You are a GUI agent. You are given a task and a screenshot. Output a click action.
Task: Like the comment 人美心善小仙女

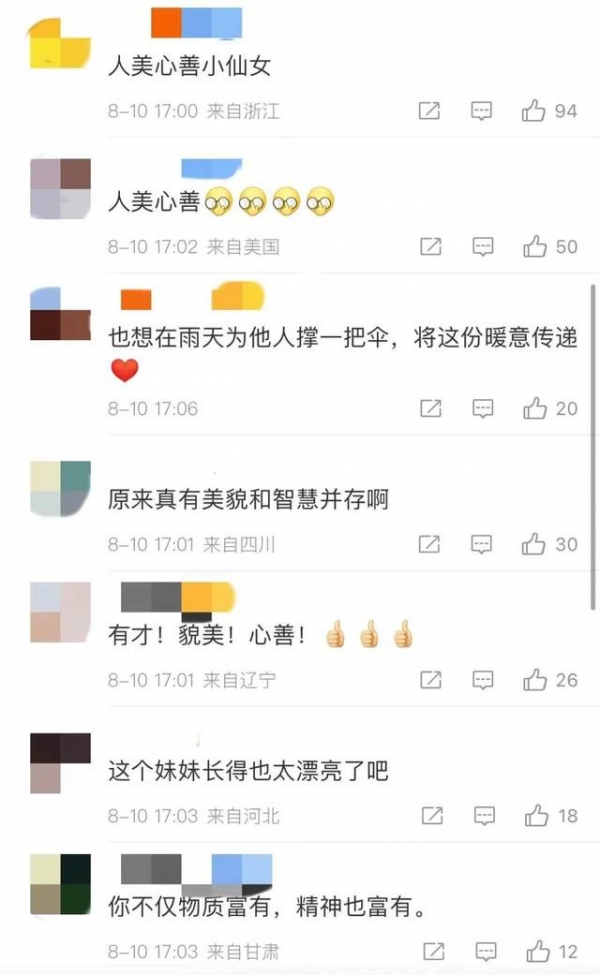[534, 111]
